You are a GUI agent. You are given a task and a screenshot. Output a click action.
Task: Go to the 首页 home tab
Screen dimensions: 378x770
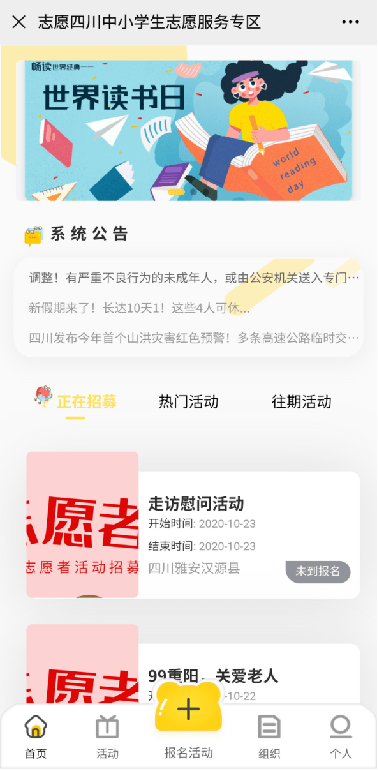tap(36, 737)
